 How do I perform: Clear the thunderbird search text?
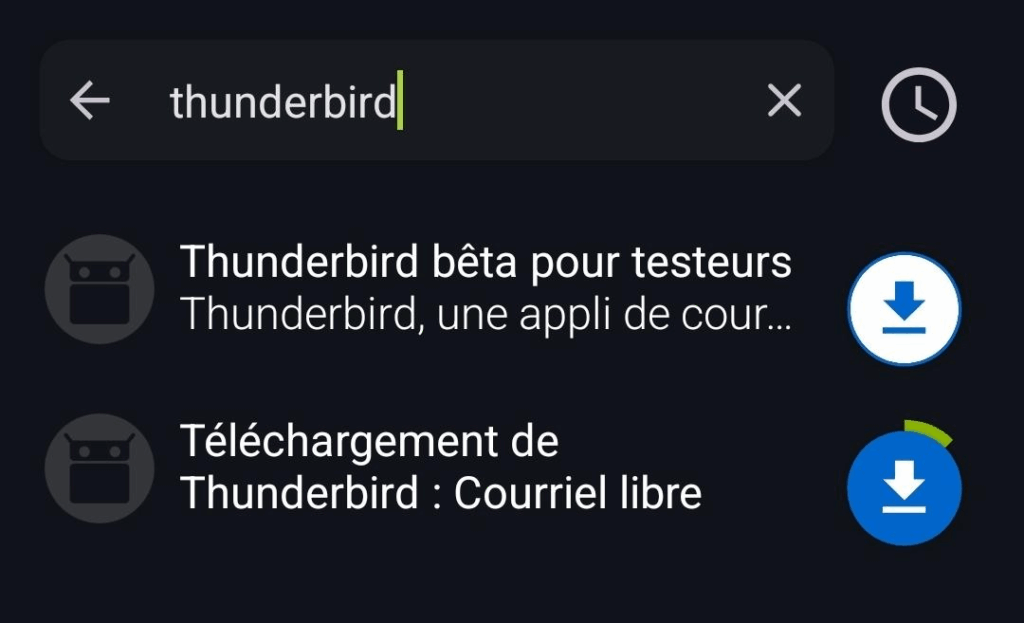784,101
